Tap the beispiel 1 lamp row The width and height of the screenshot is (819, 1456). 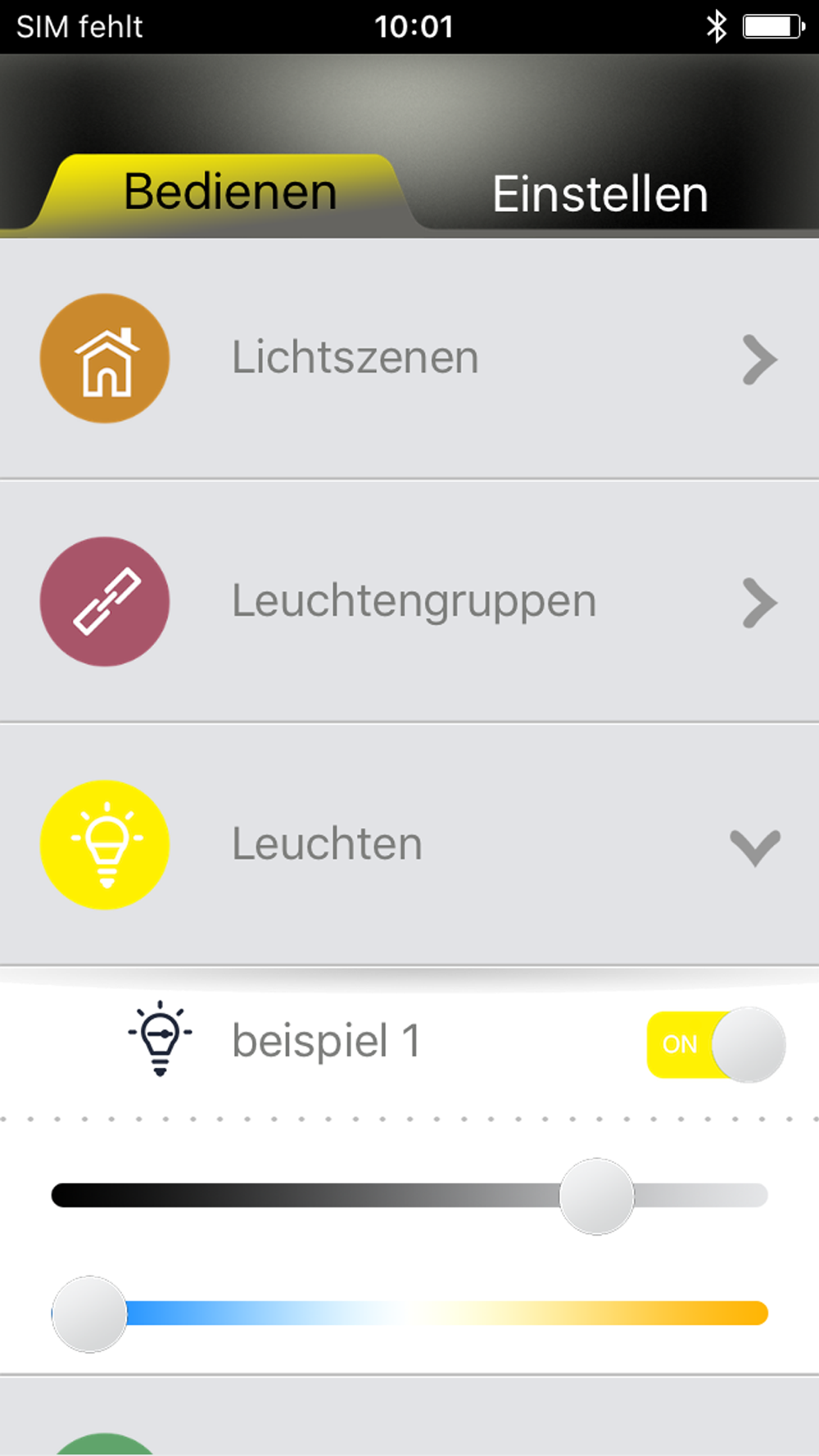[x=409, y=1042]
